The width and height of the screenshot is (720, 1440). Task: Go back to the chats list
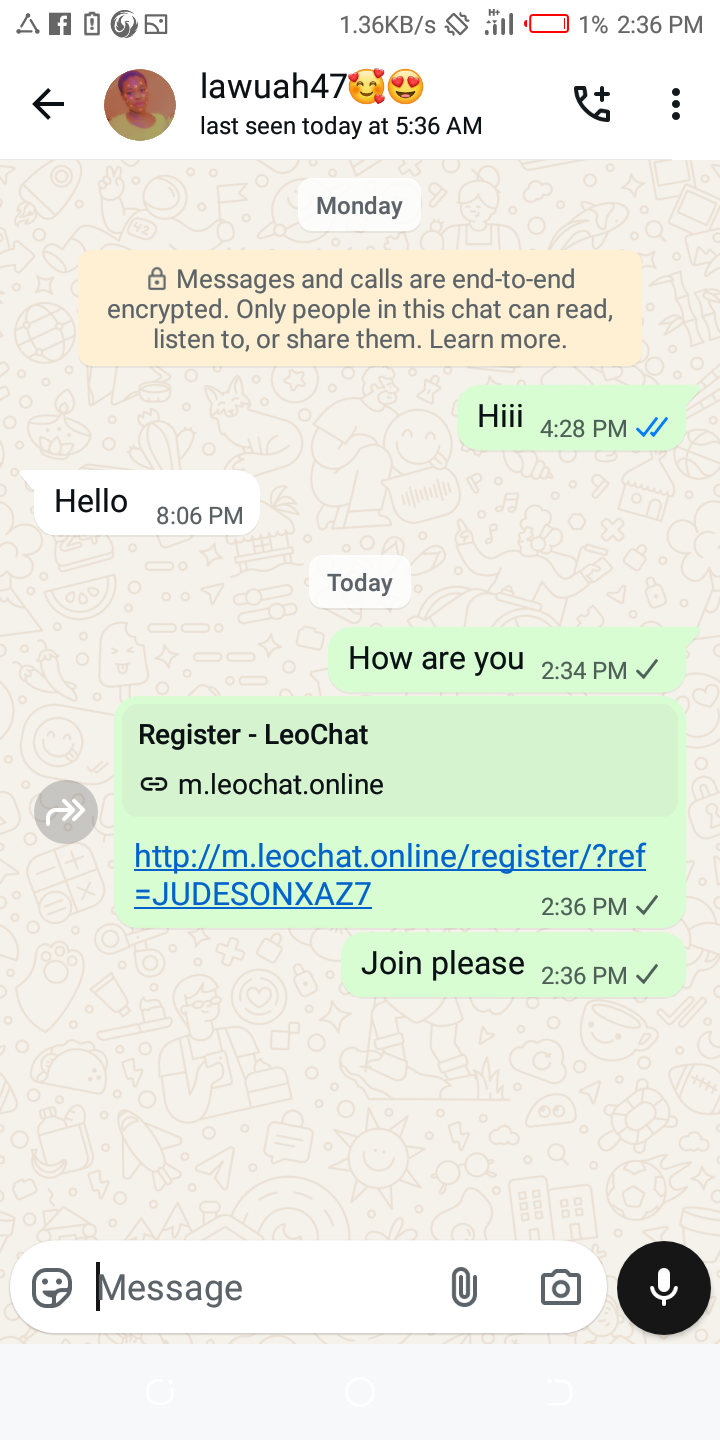47,104
